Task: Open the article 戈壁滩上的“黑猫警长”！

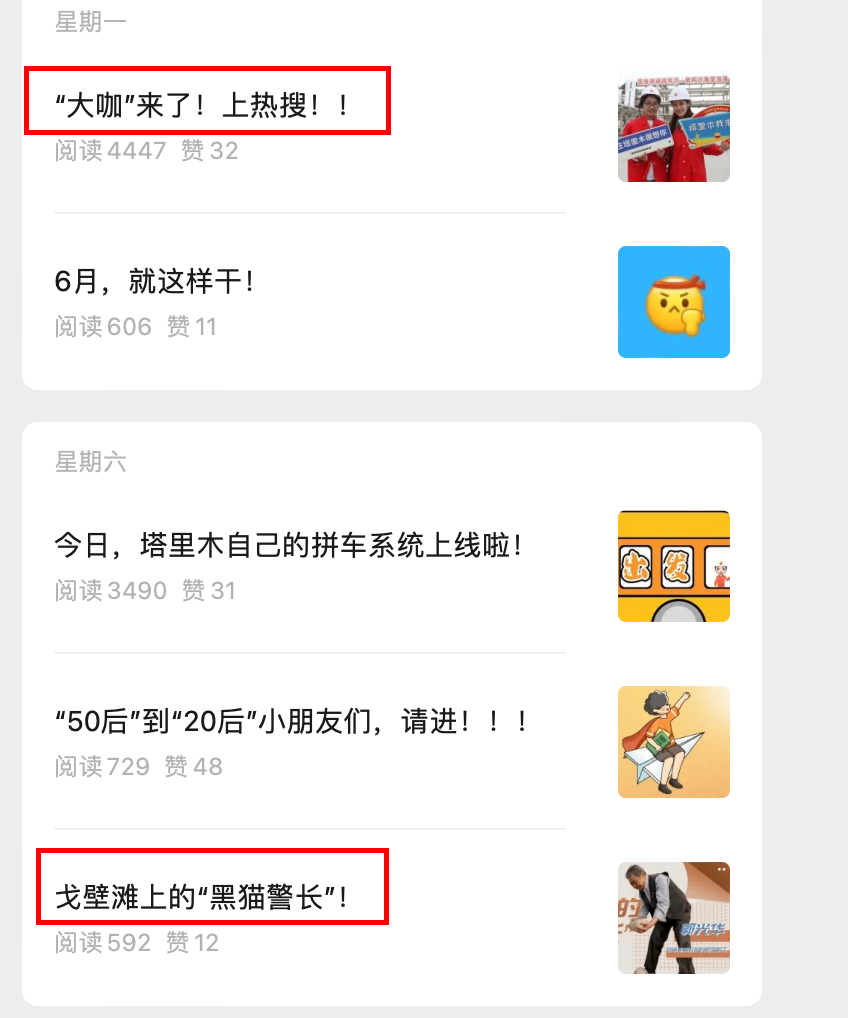Action: click(201, 897)
